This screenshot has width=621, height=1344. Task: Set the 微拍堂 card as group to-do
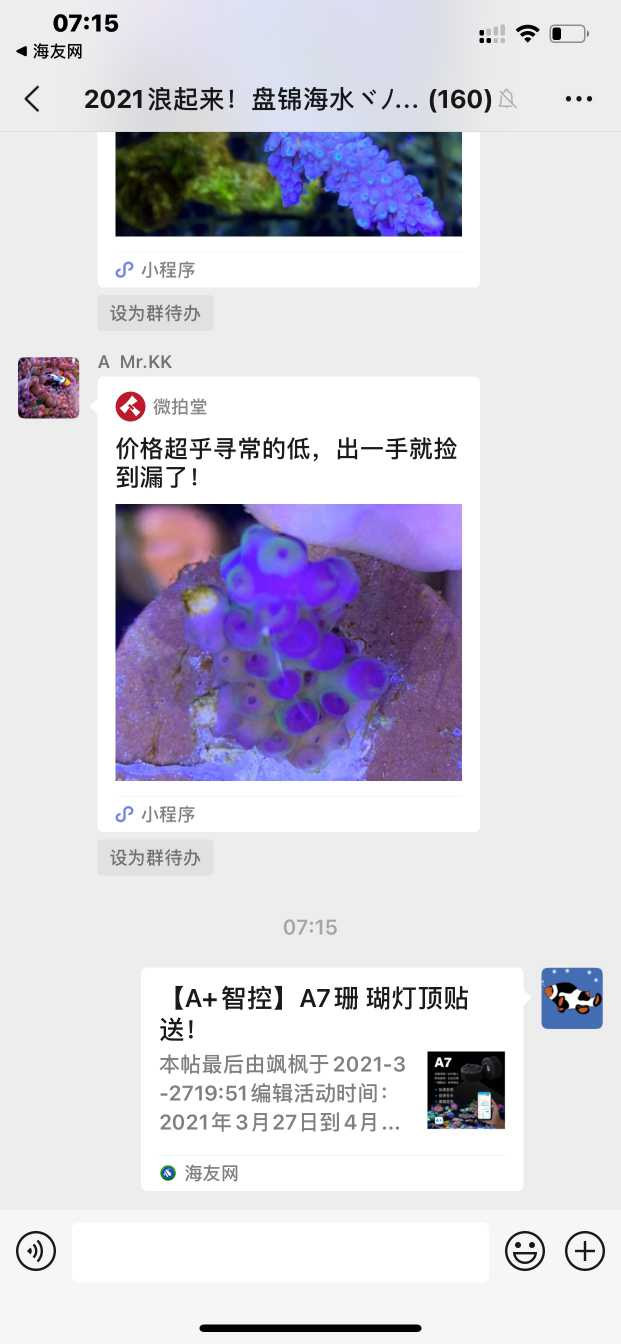[x=155, y=857]
